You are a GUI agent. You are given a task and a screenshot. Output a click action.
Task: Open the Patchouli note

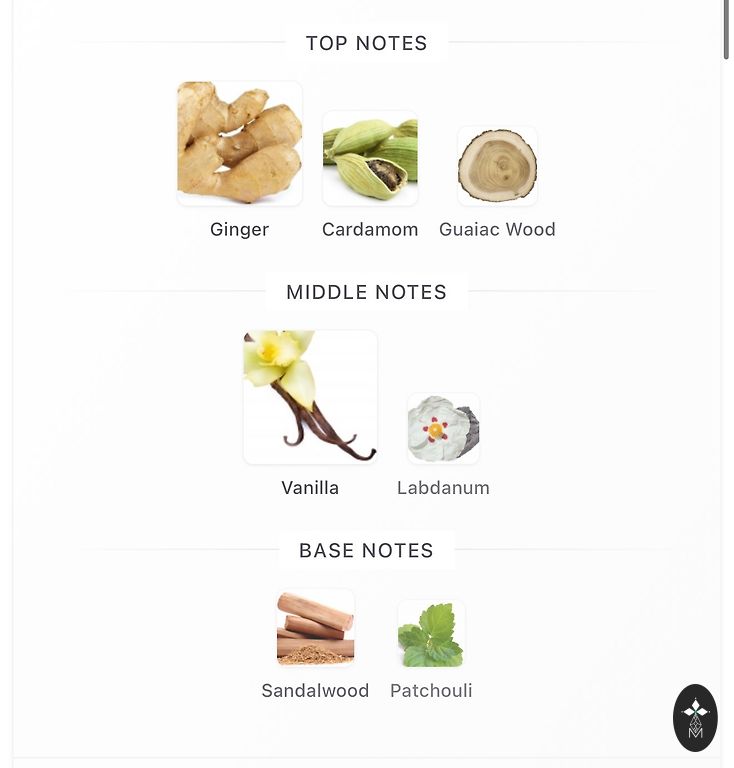click(x=431, y=634)
